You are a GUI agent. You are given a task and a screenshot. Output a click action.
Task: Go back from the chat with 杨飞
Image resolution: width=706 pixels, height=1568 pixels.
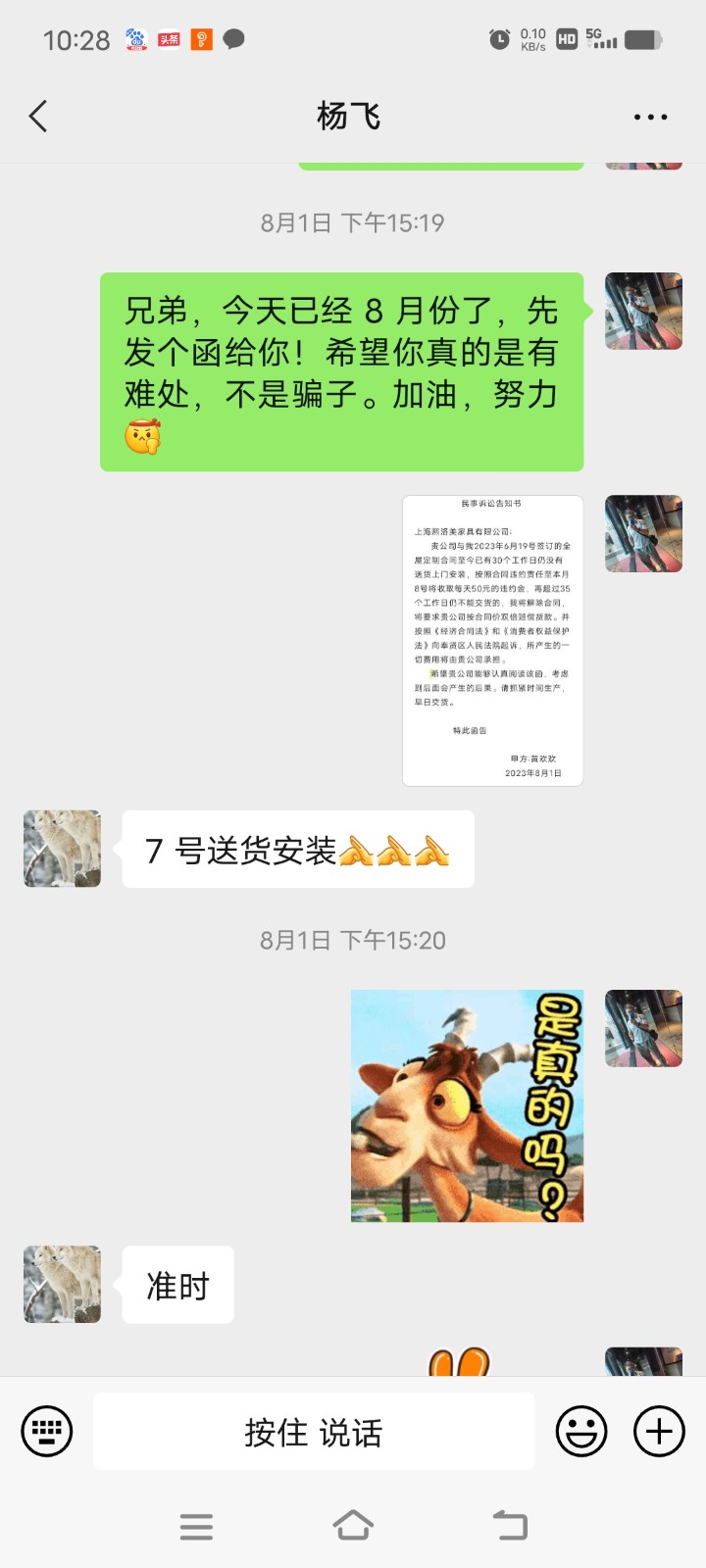point(38,117)
